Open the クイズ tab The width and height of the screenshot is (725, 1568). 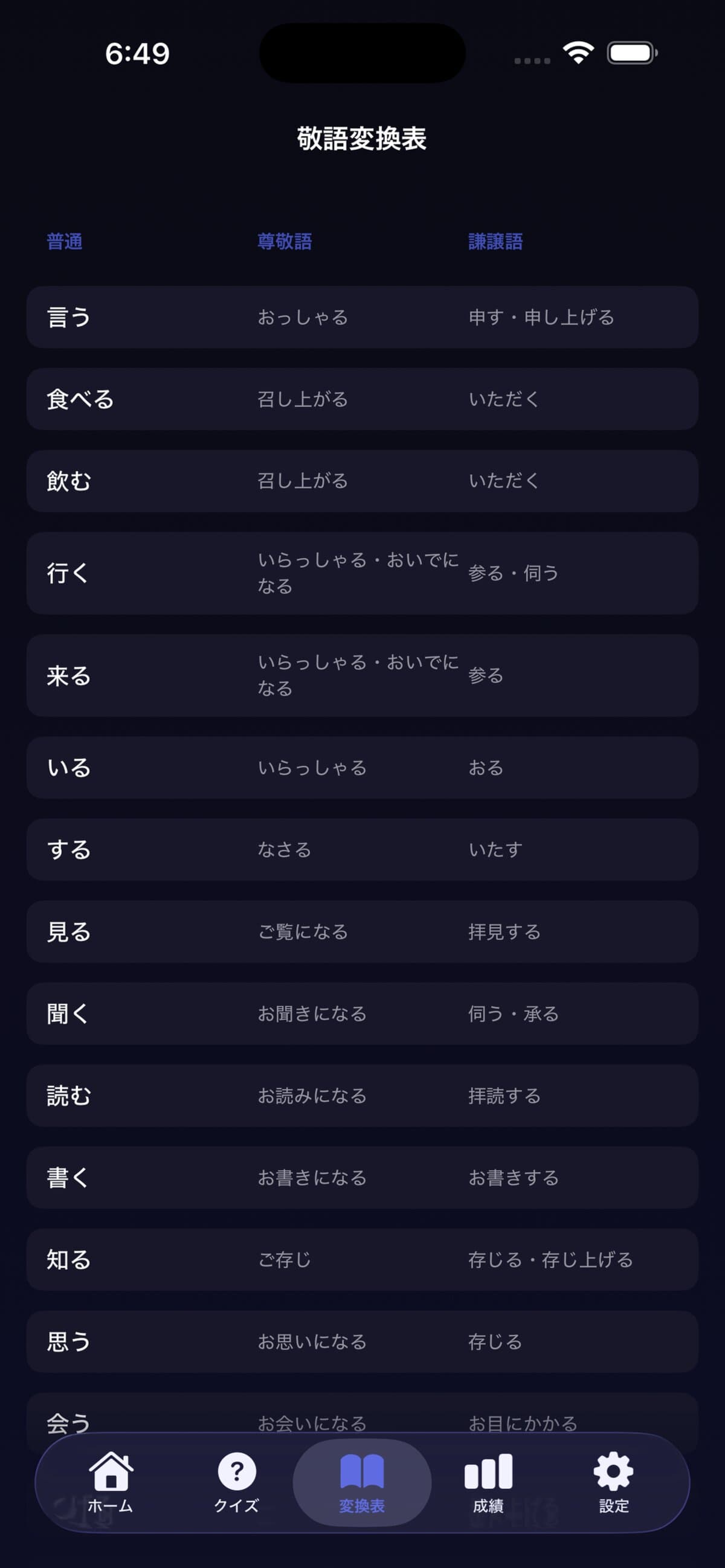(x=236, y=1482)
